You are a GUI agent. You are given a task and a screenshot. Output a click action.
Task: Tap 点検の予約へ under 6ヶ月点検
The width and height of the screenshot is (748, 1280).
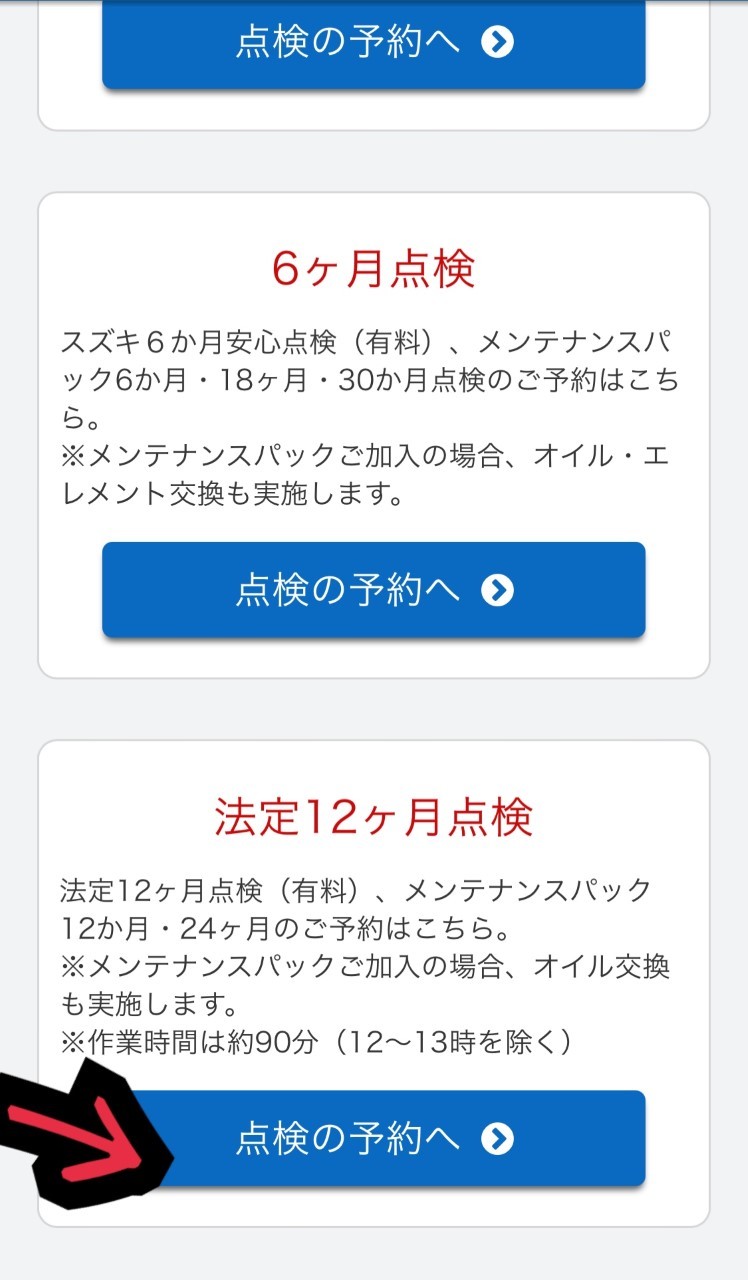coord(373,590)
